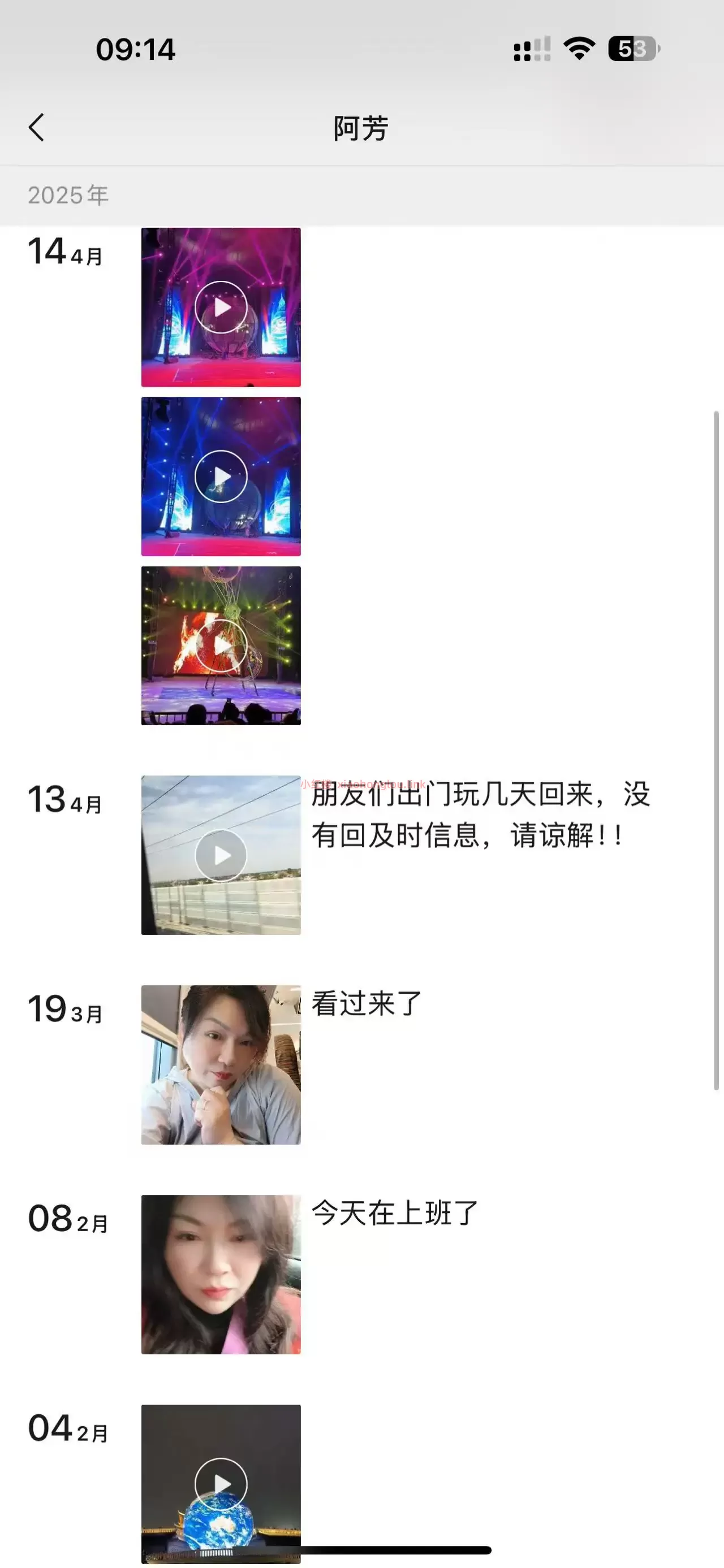Play the stage performance video from April 14

coord(221,306)
